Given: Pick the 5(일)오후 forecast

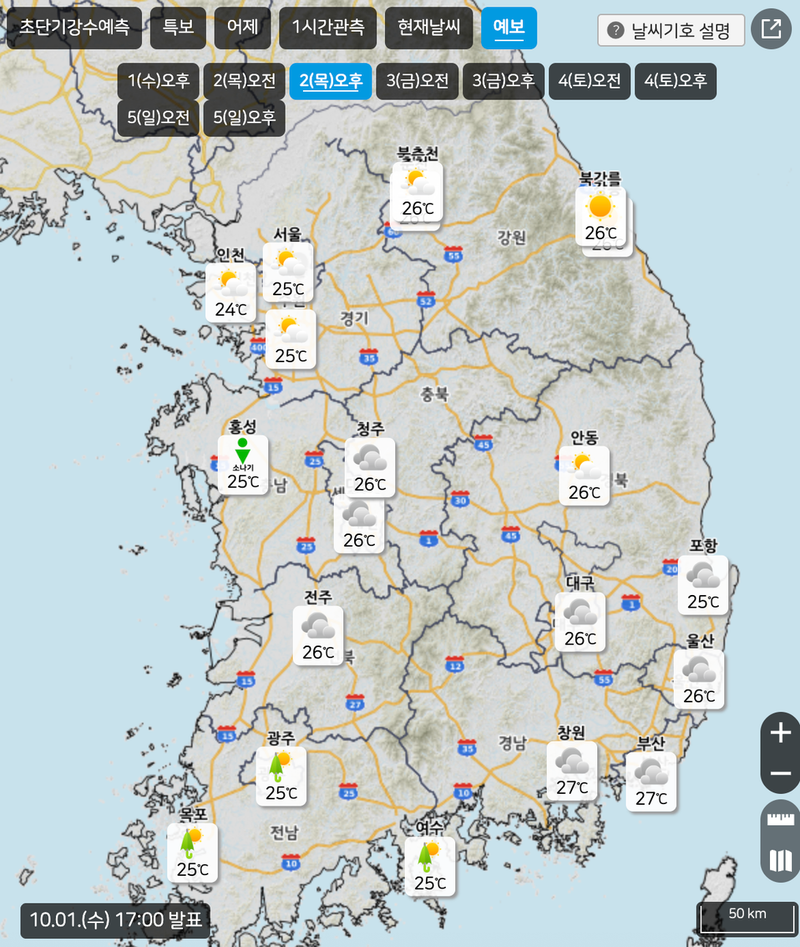Looking at the screenshot, I should click(x=243, y=117).
